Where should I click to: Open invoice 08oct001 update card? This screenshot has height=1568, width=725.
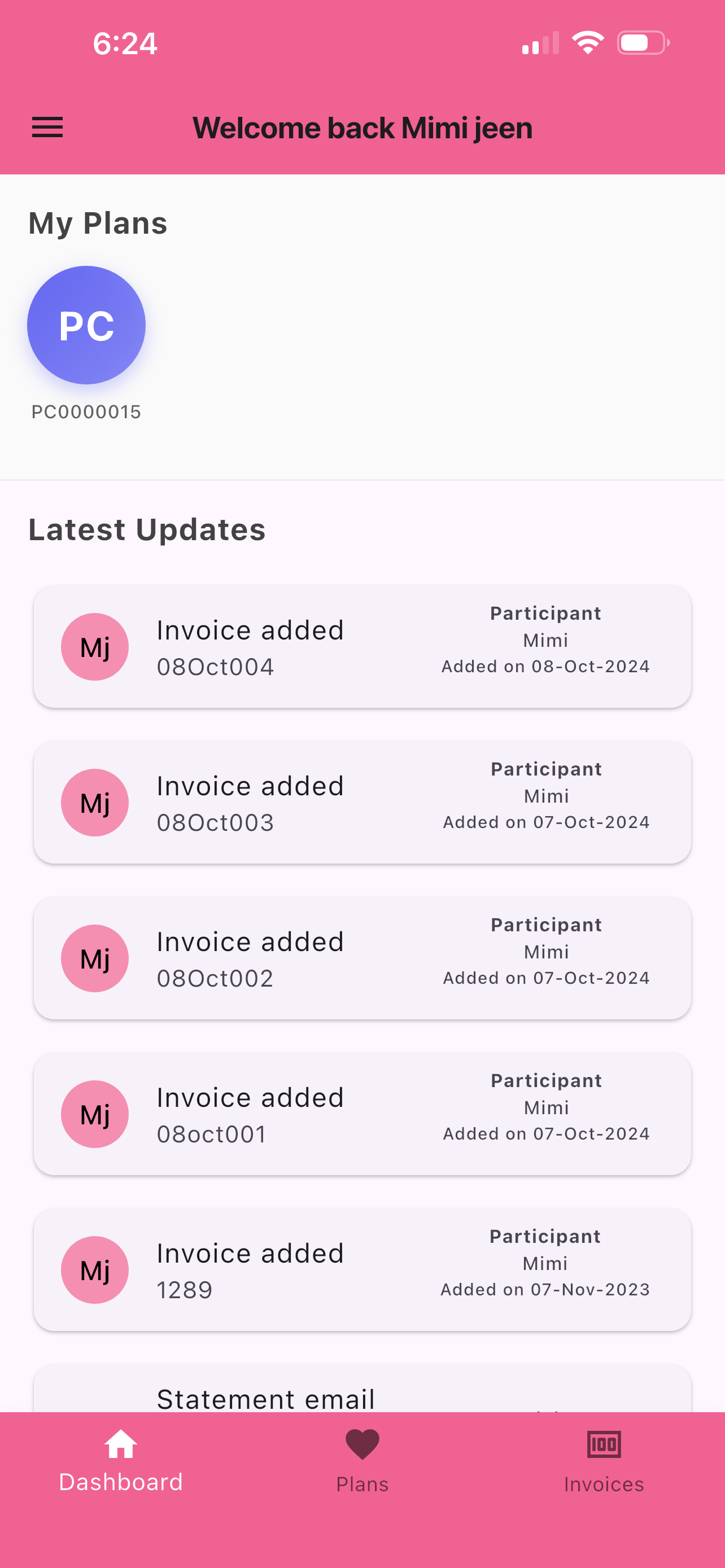(x=362, y=1114)
